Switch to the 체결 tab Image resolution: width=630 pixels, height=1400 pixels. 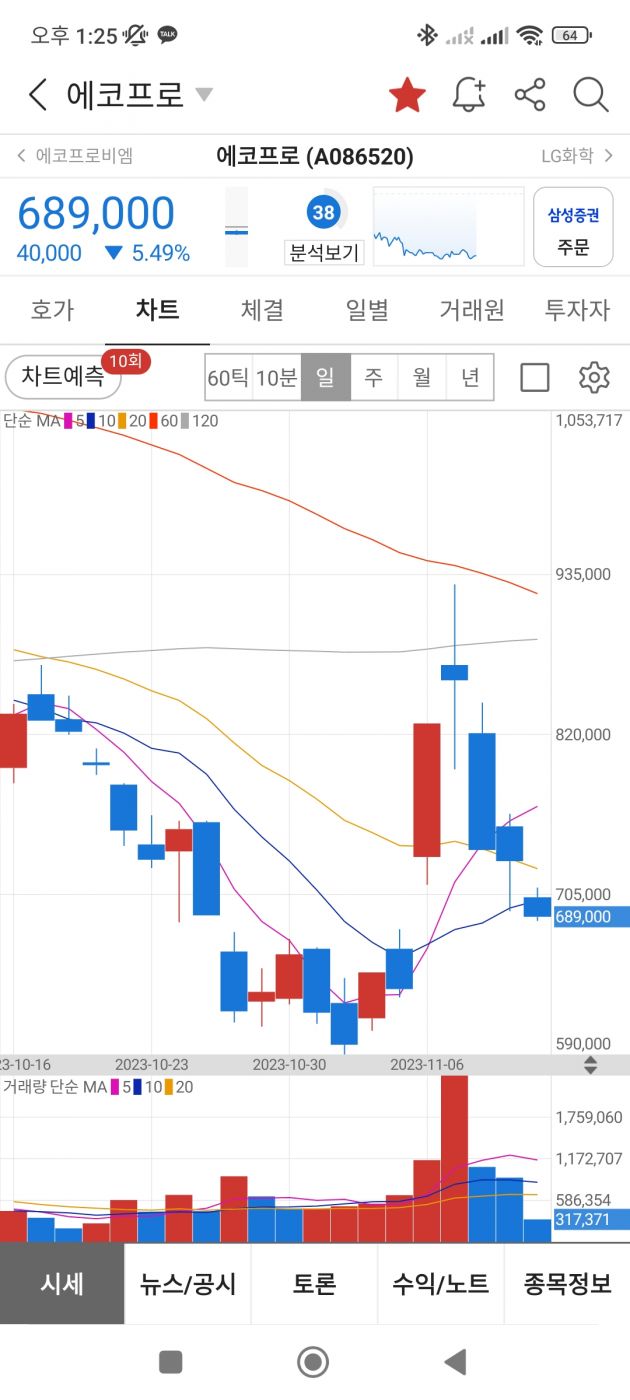262,310
